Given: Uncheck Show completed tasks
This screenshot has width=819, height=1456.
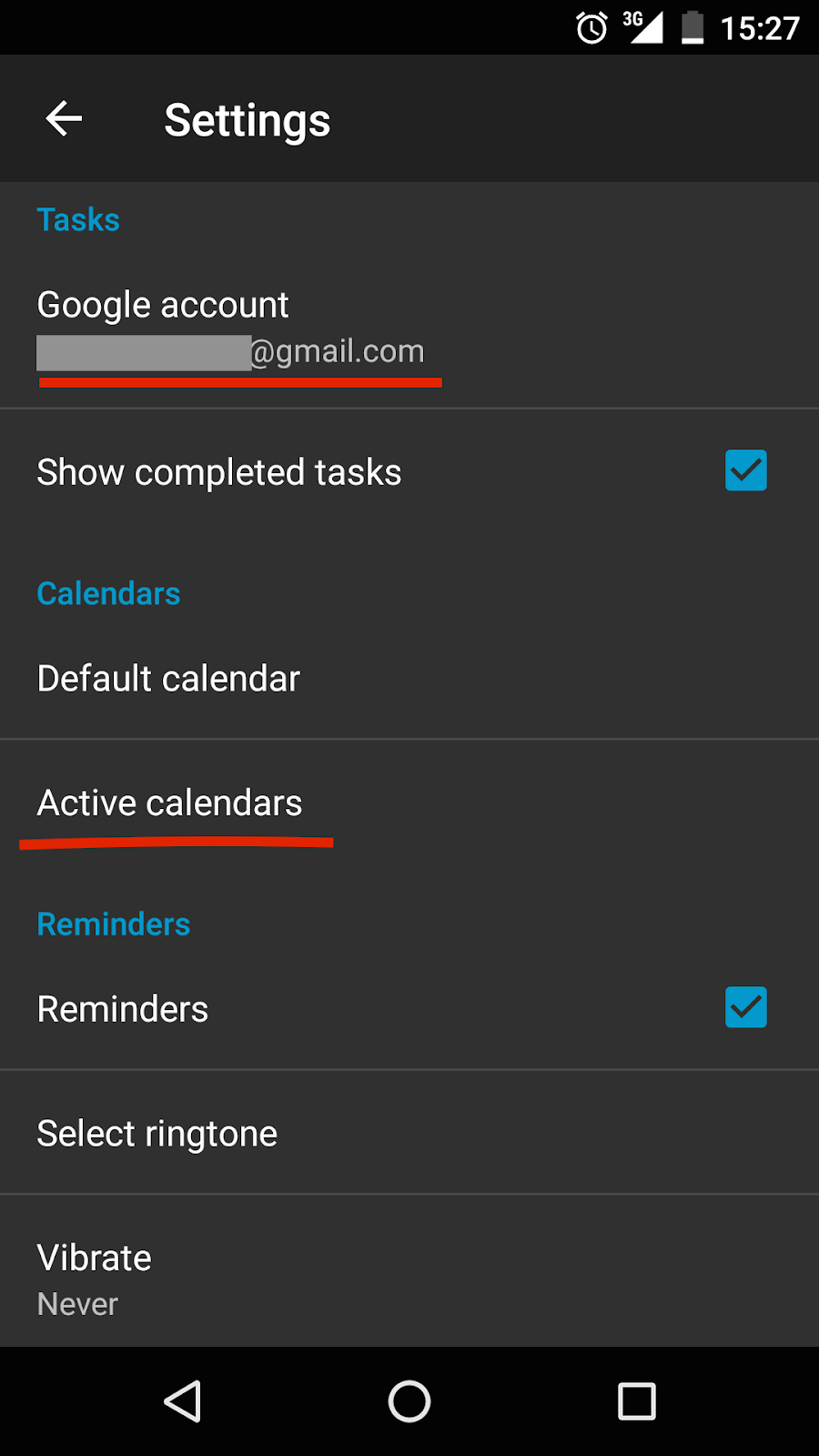Looking at the screenshot, I should click(745, 471).
